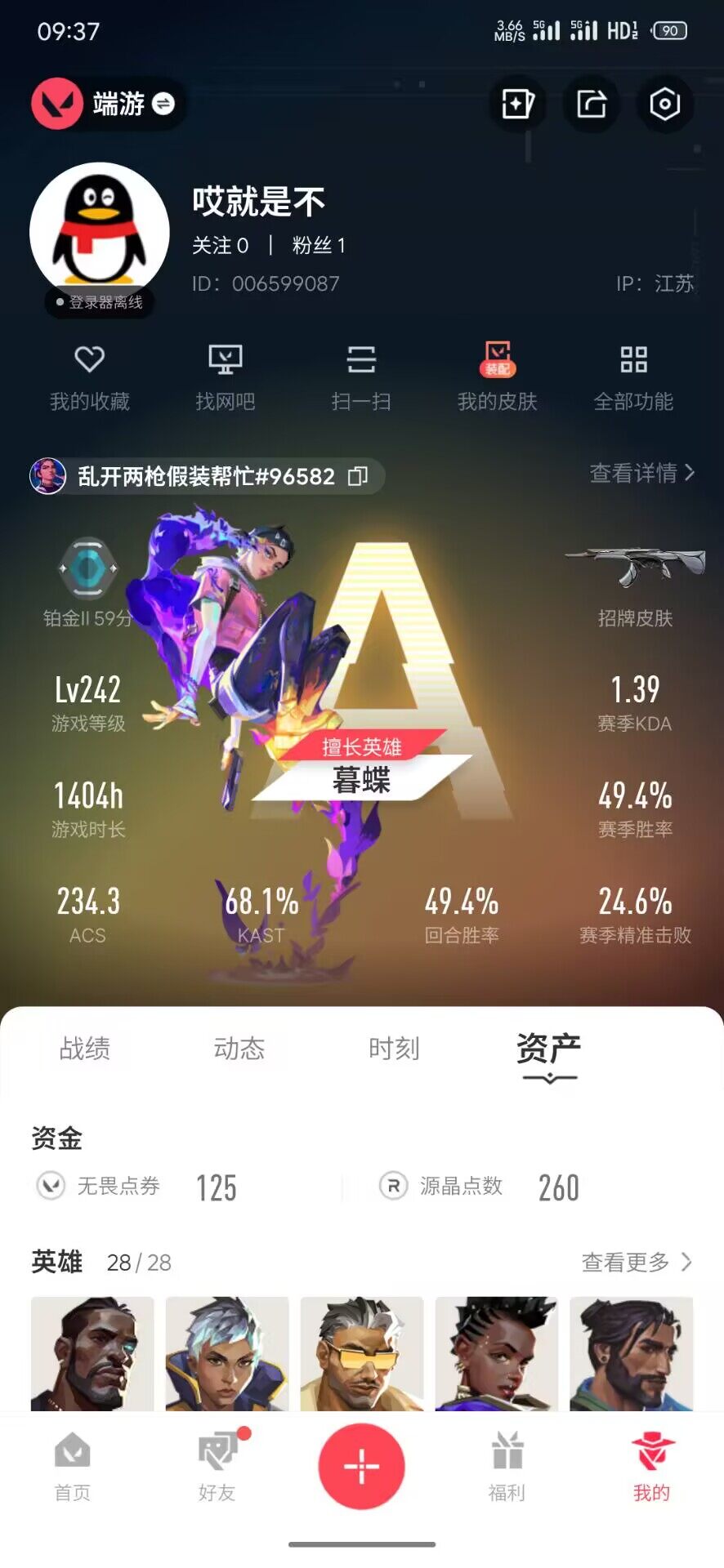Switch to the 战绩 tab
Screen dimensions: 724x1568
85,1049
